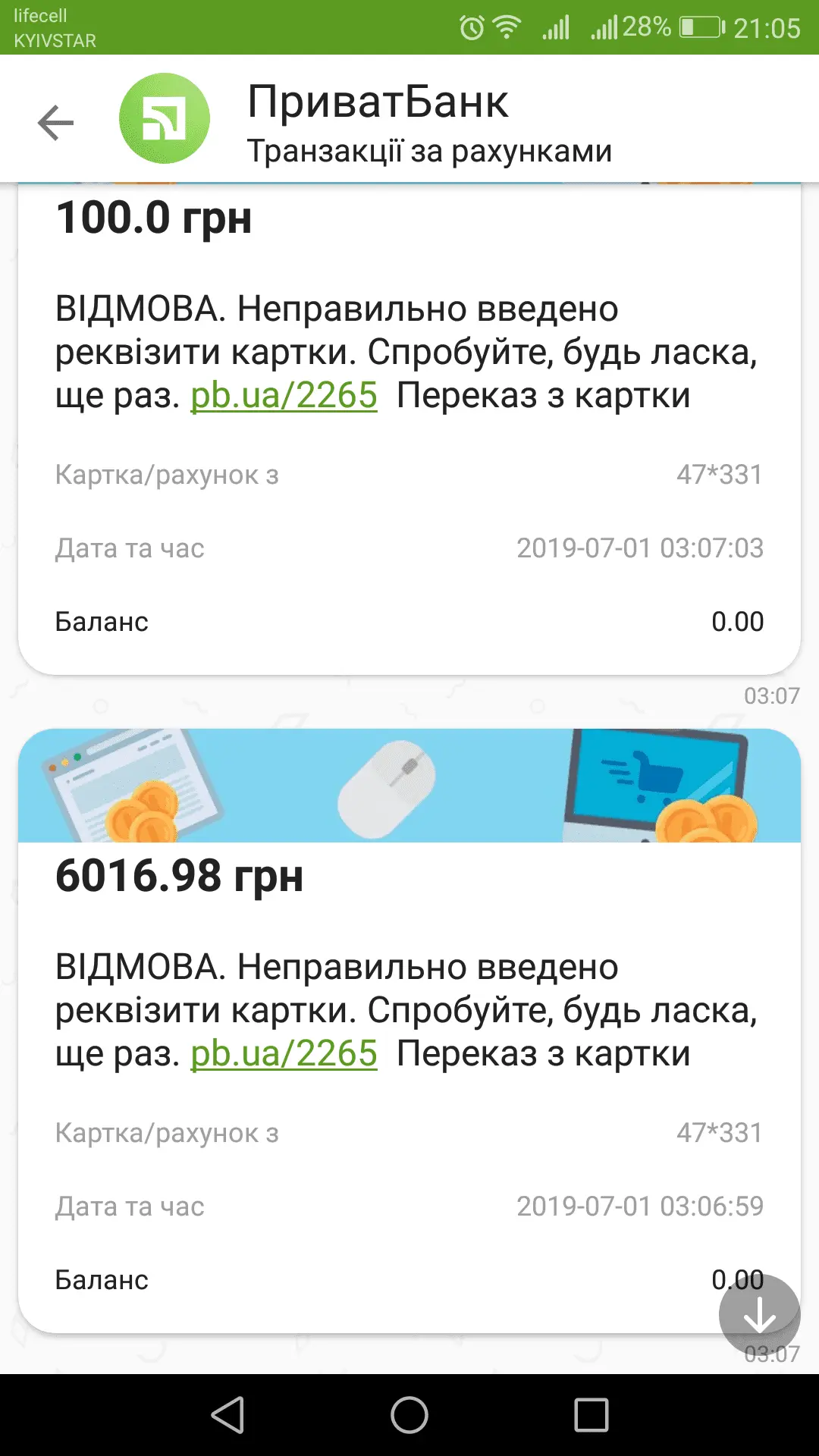Tap the system home button
The image size is (819, 1456).
tap(409, 1415)
